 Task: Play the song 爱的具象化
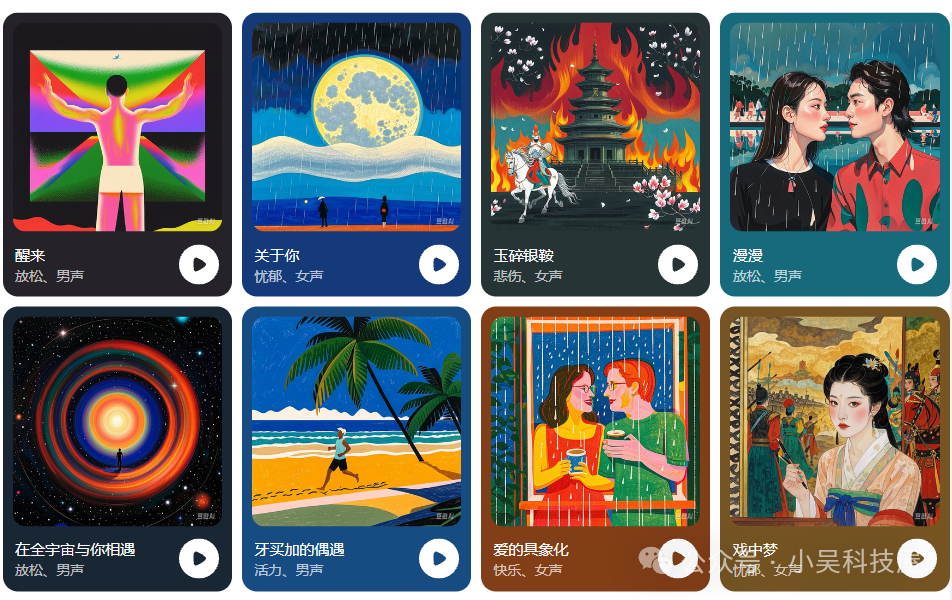(677, 558)
